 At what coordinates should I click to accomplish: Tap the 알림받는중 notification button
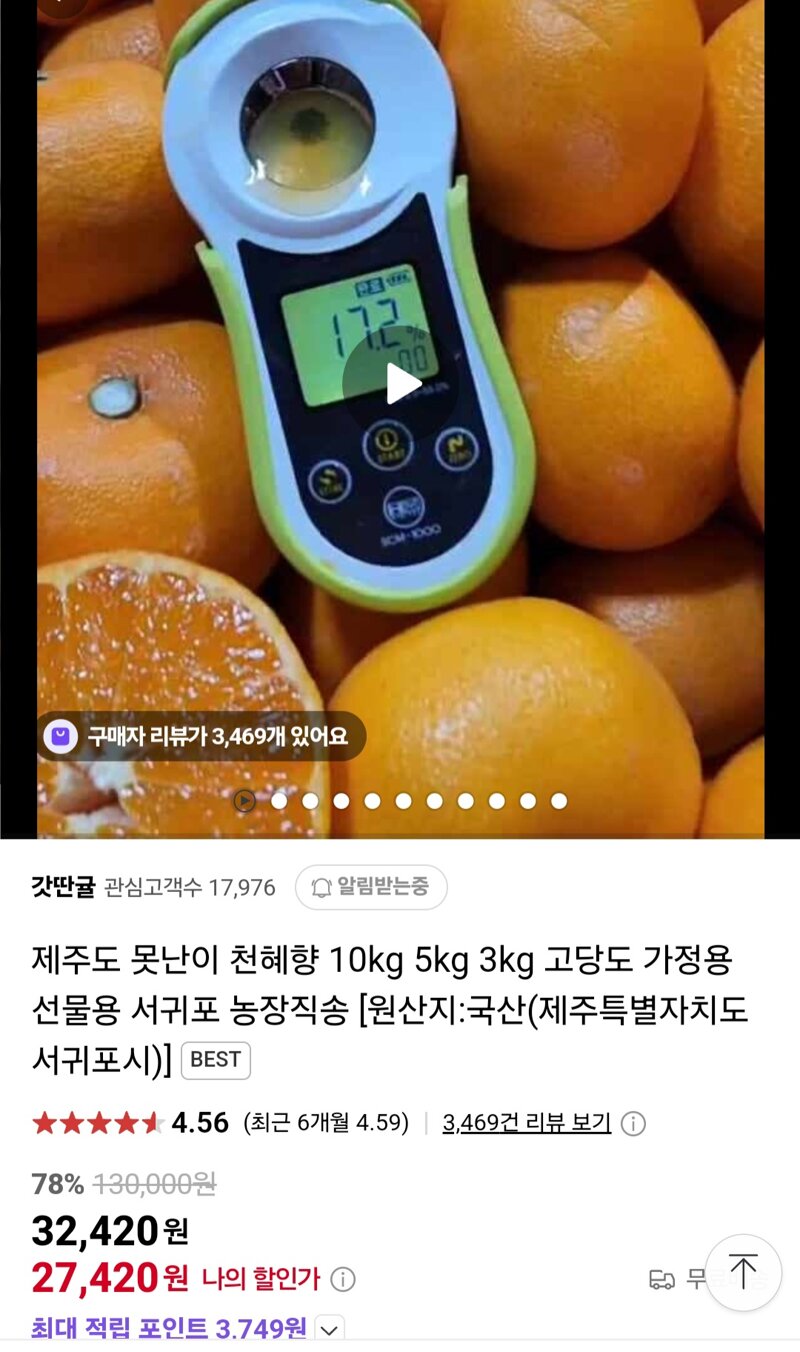pyautogui.click(x=371, y=887)
